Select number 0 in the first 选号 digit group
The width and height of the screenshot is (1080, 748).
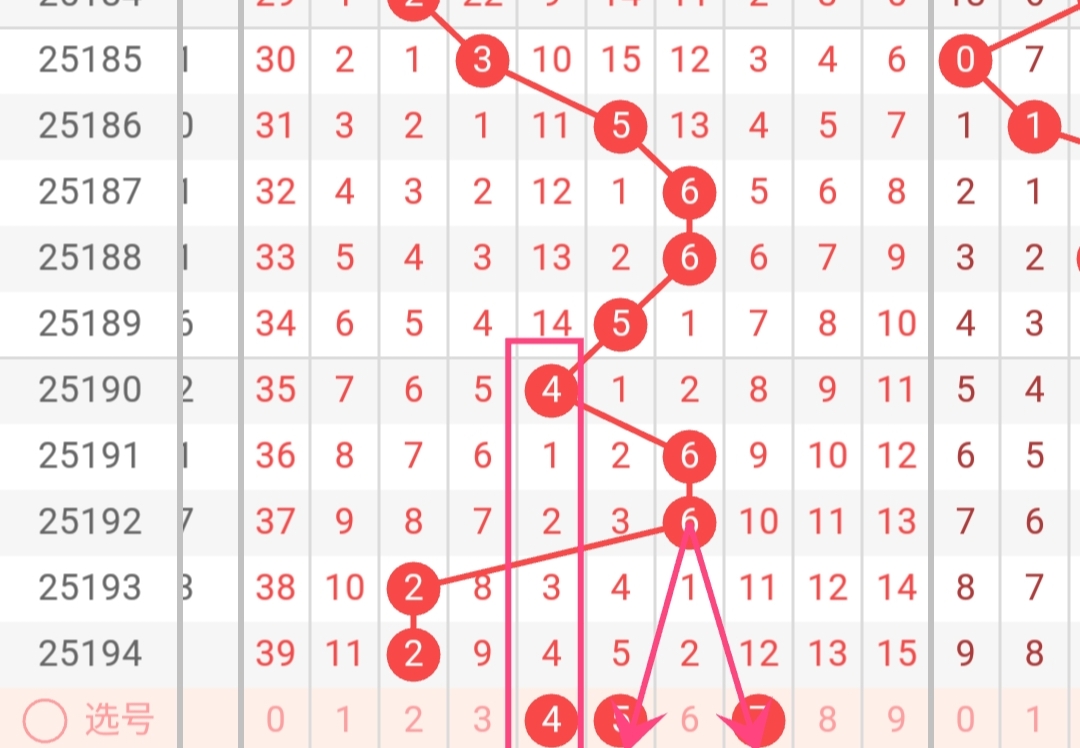276,720
